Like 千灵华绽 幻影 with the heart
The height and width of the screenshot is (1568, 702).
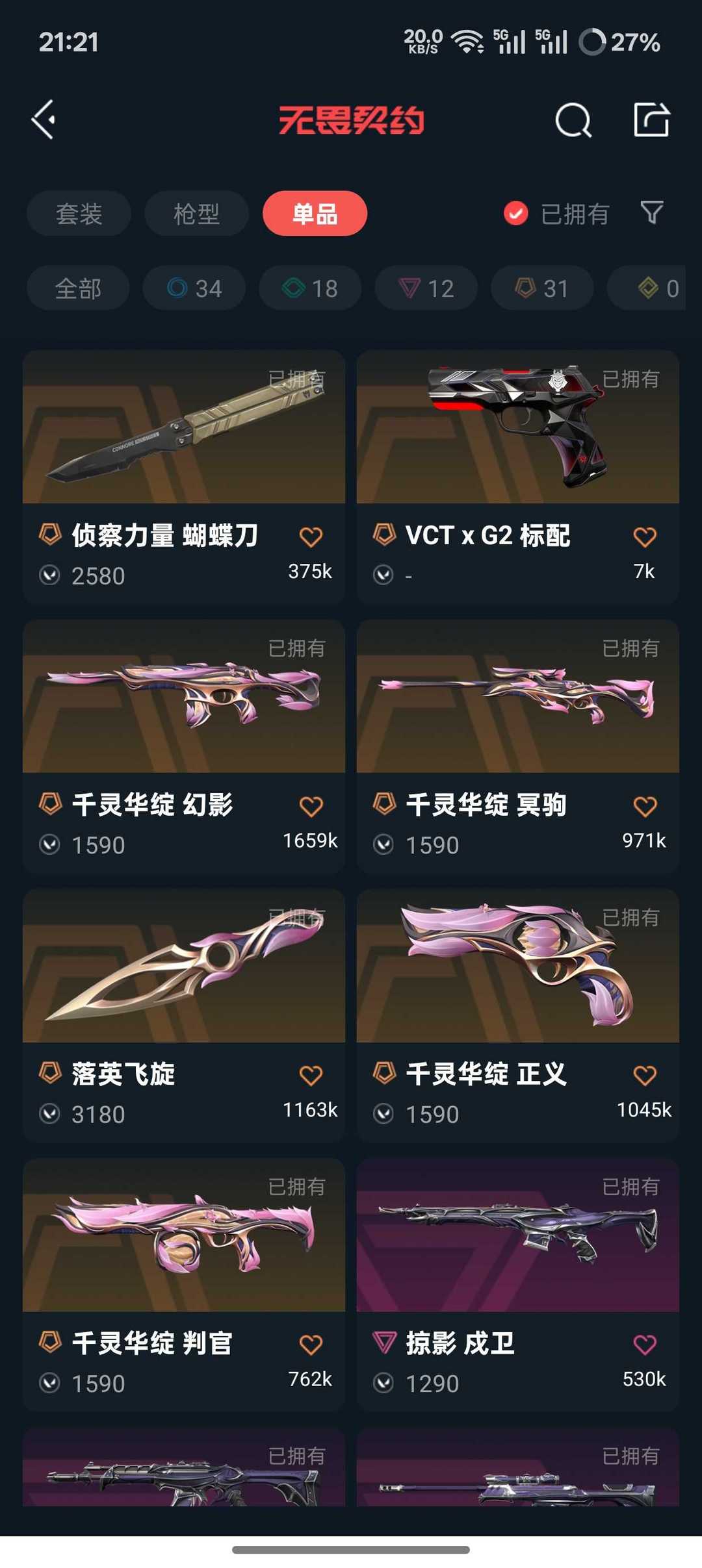click(x=311, y=807)
